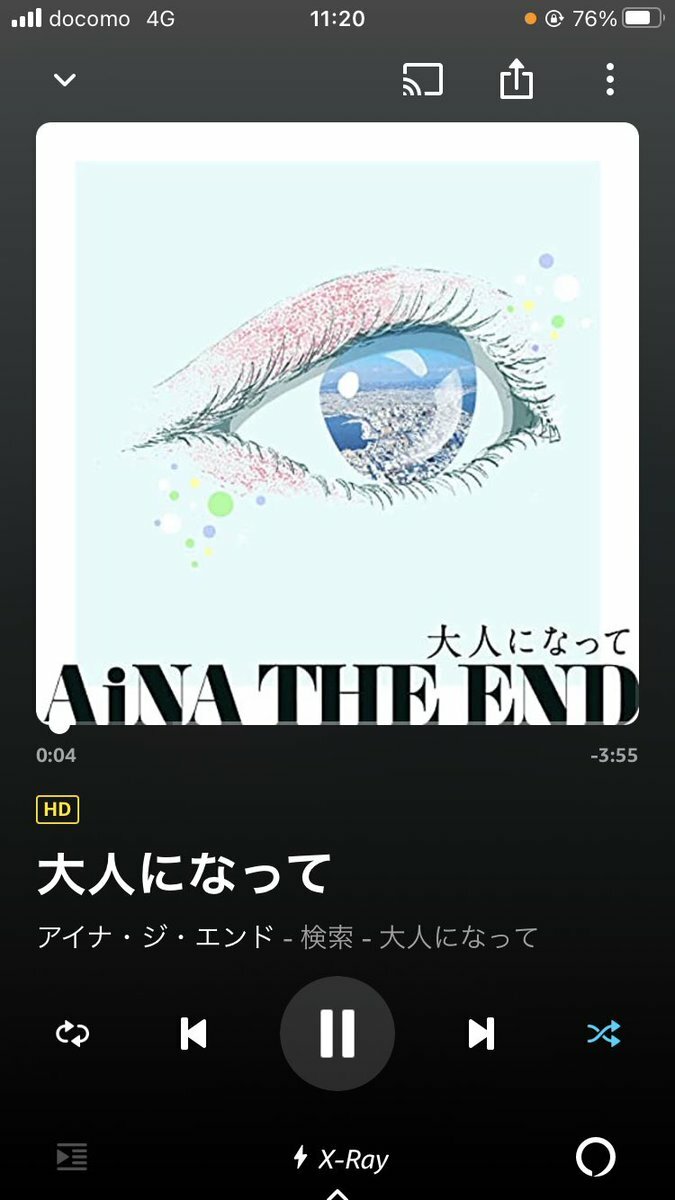This screenshot has height=1200, width=675.
Task: Skip to the next track
Action: pyautogui.click(x=481, y=1033)
